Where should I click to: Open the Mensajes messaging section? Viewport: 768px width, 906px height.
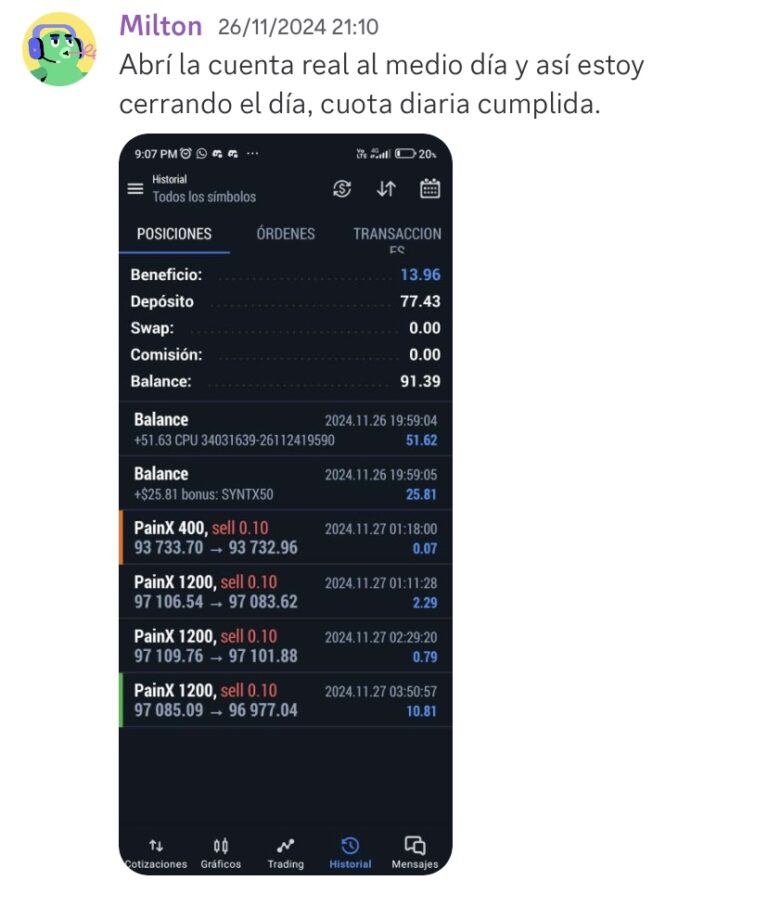pos(415,850)
